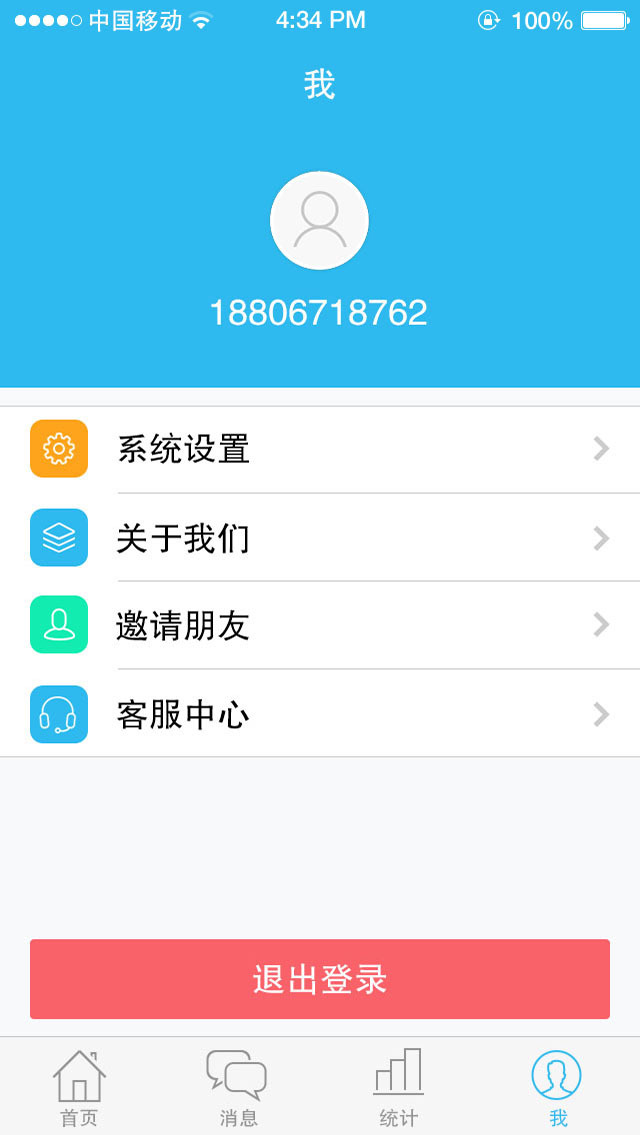Open 关于我们 about page
The width and height of the screenshot is (640, 1135).
click(x=320, y=538)
